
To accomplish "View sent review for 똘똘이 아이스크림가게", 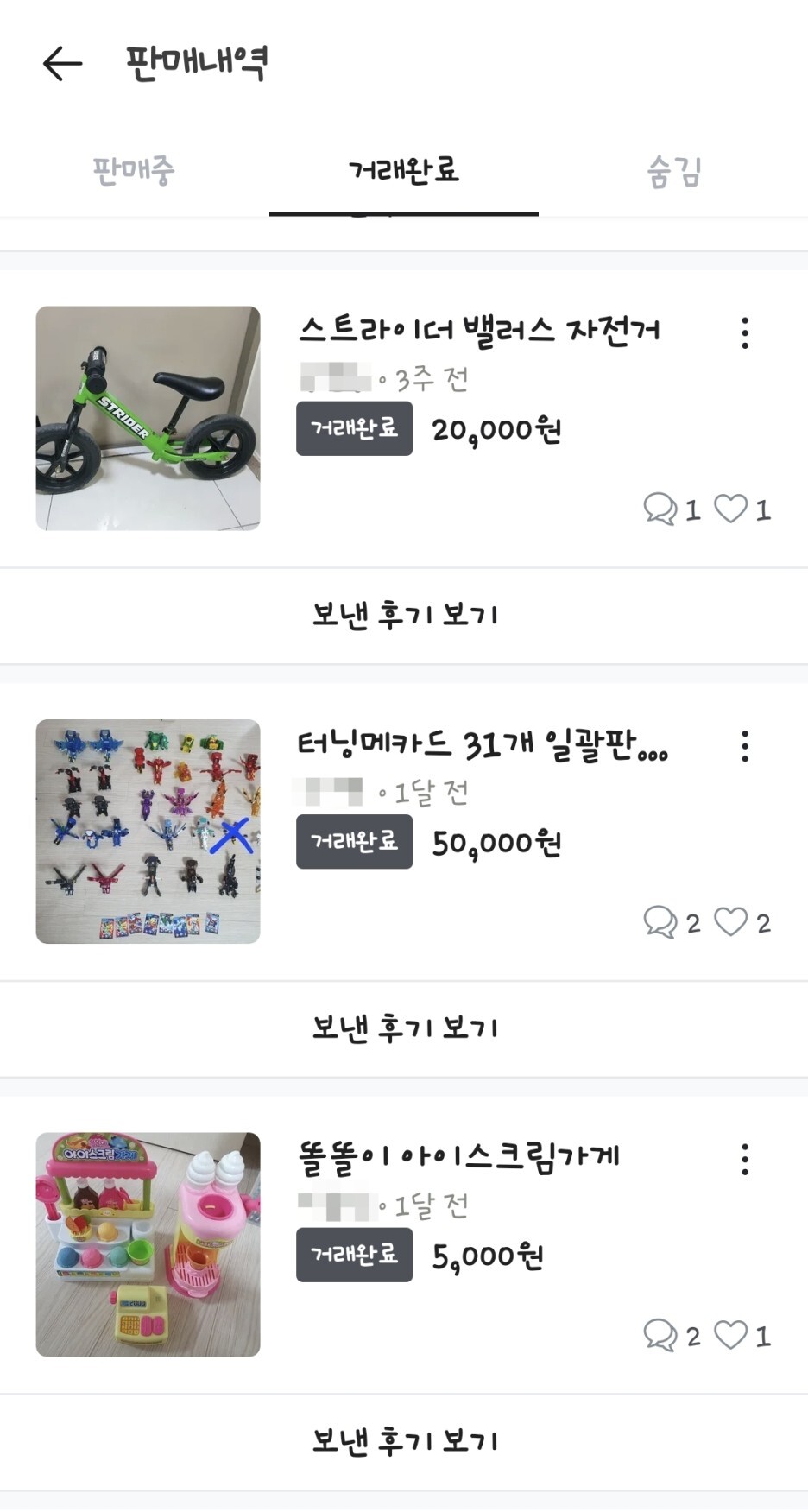I will [404, 1440].
